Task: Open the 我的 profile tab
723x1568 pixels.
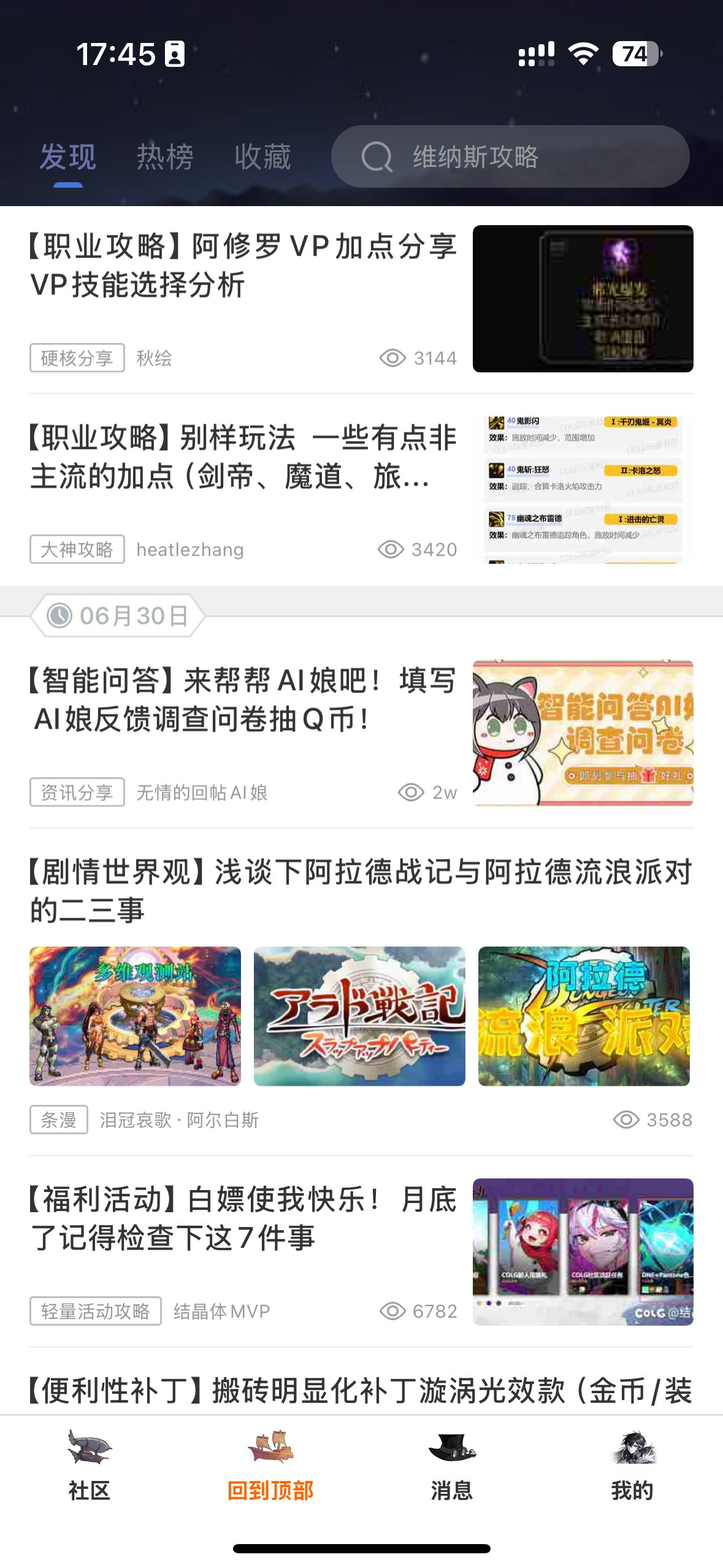Action: click(x=632, y=1466)
